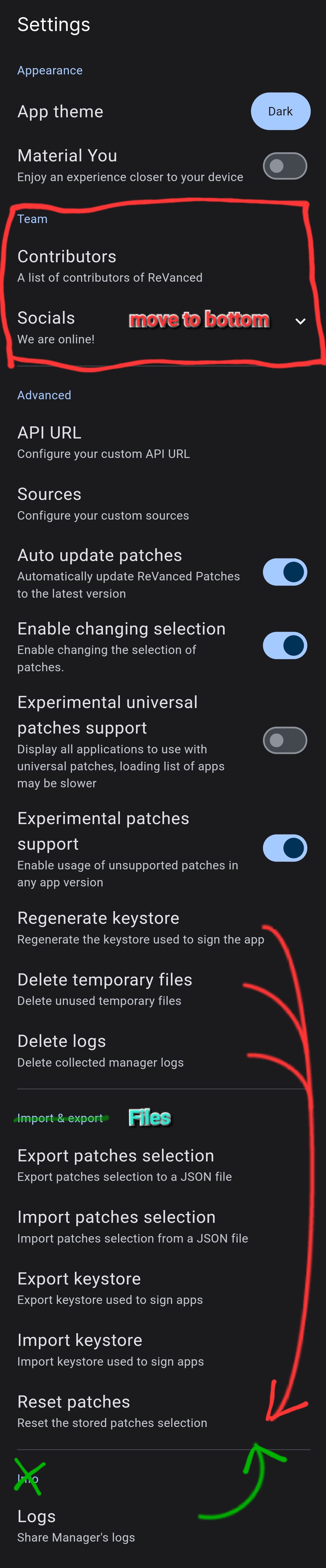Select Reset patches

[x=112, y=1411]
